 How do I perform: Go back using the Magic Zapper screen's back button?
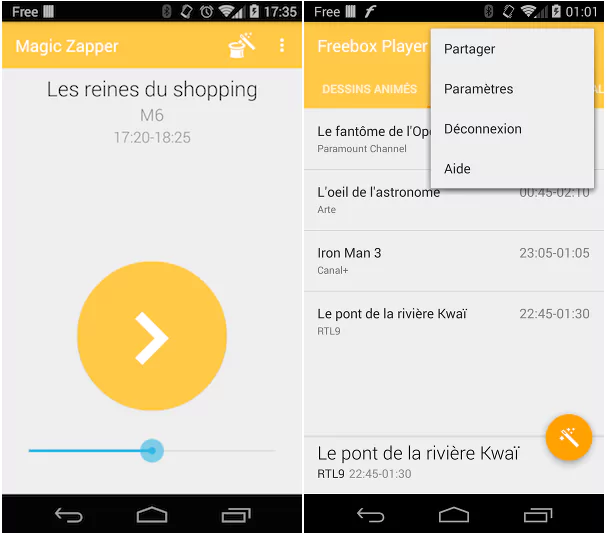(x=69, y=515)
